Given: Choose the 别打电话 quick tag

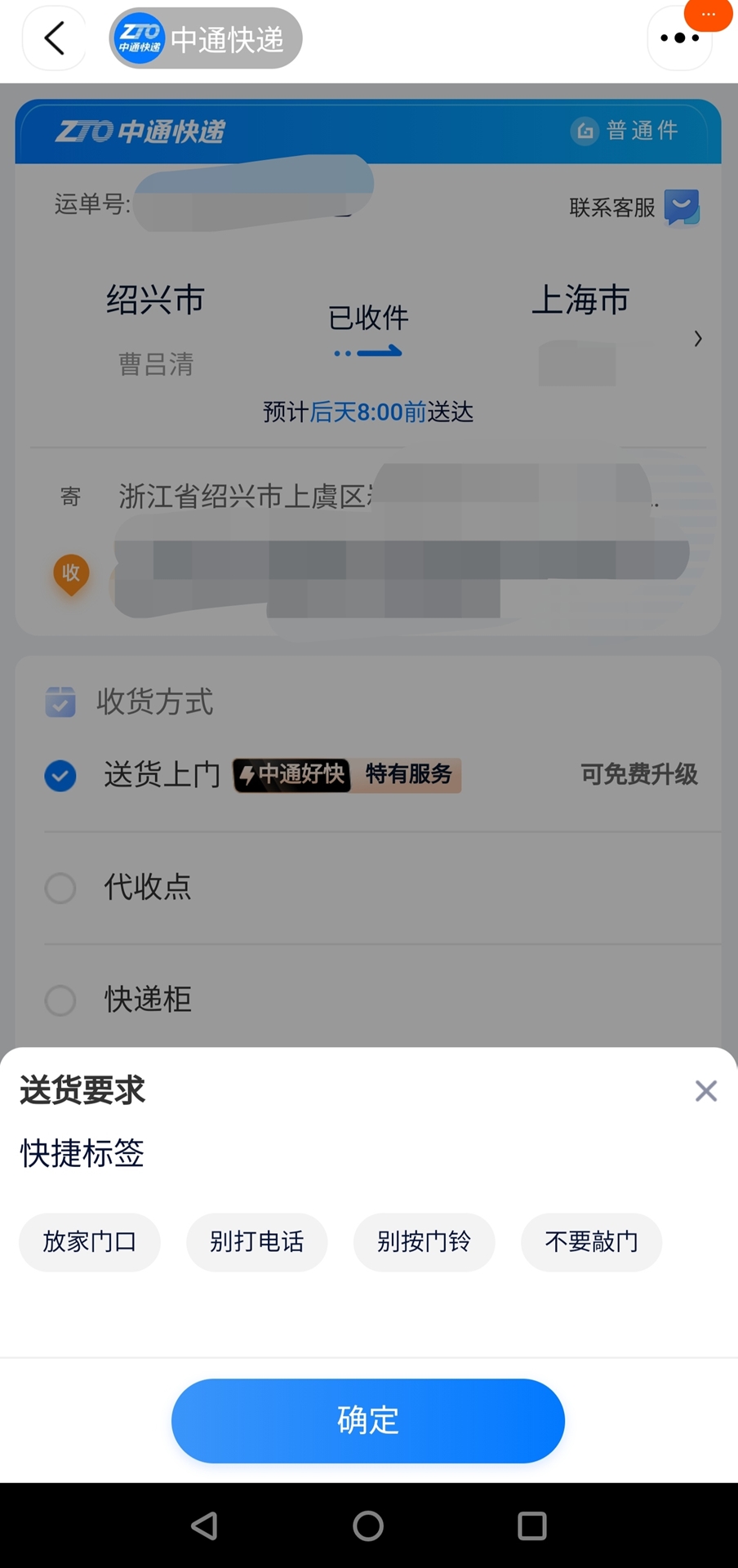Looking at the screenshot, I should [257, 1242].
